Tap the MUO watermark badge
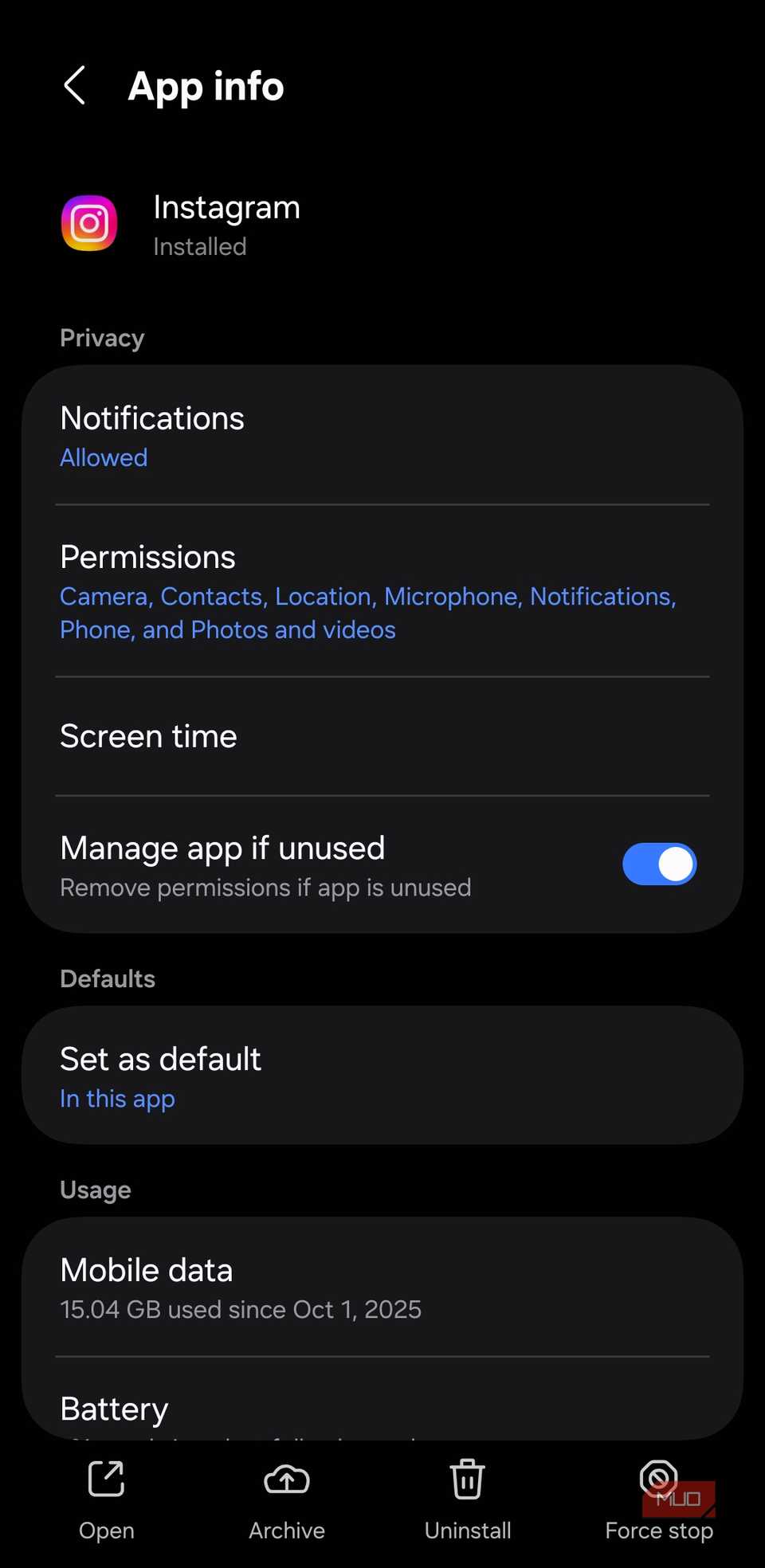The image size is (765, 1568). tap(677, 1498)
